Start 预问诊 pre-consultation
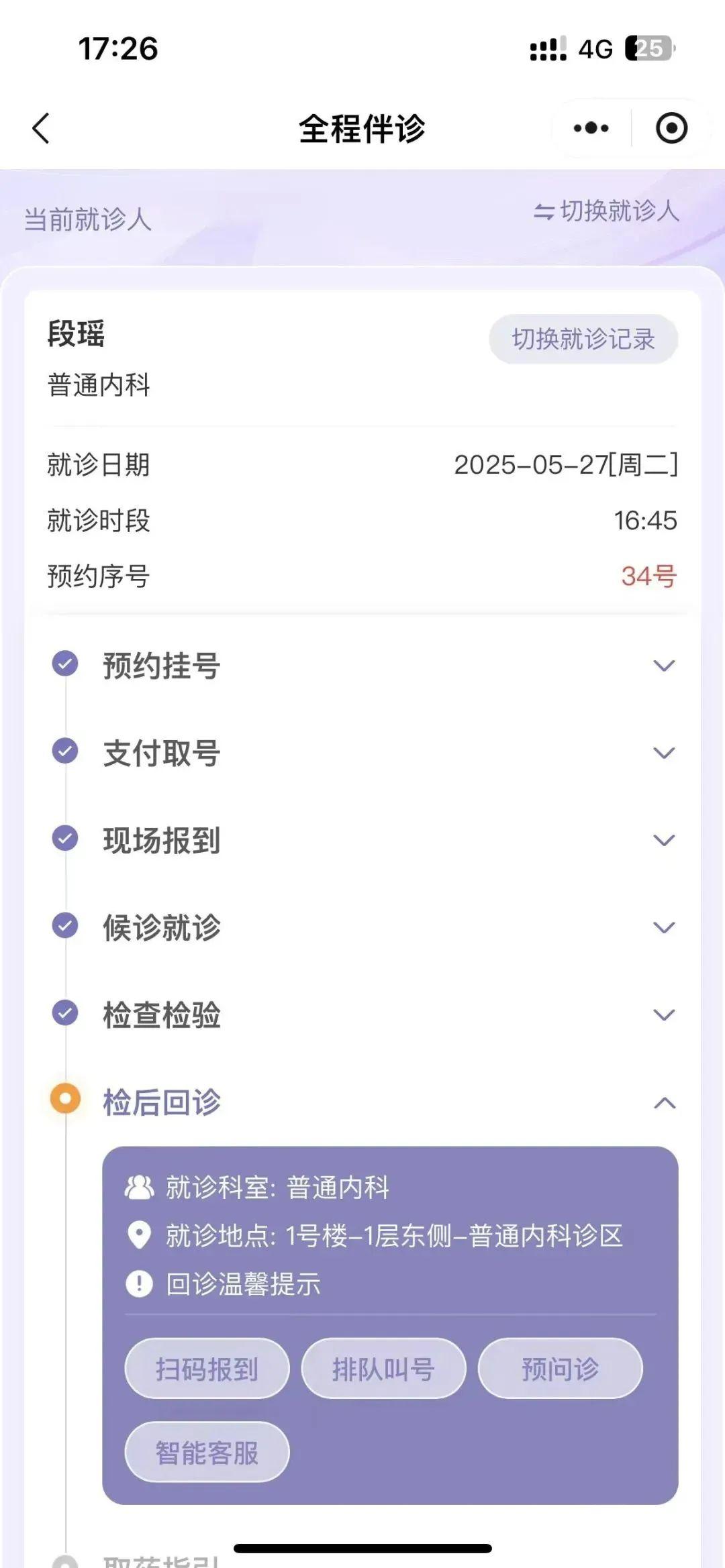The image size is (725, 1568). [560, 1369]
